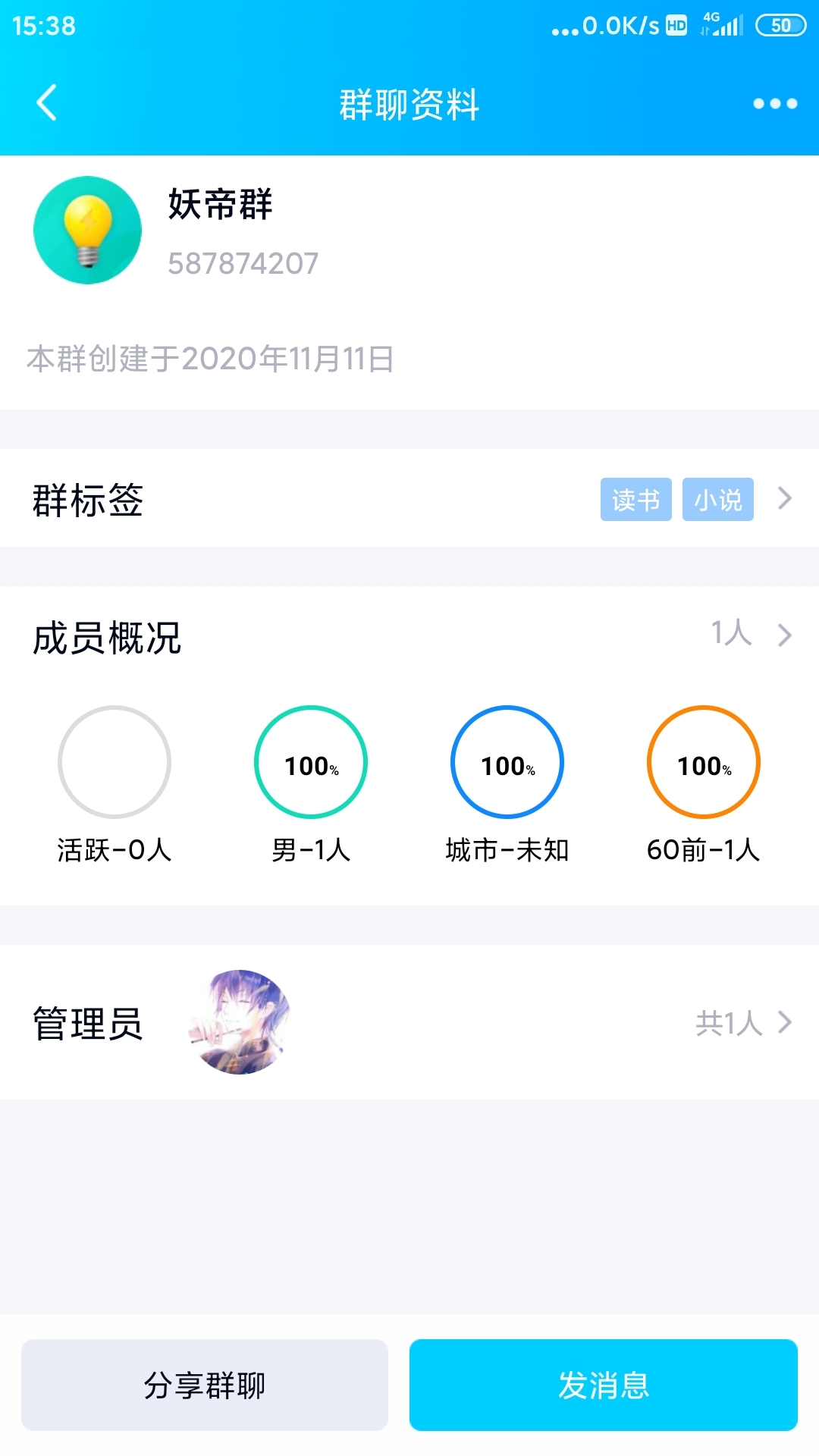Open the 管理员 administrators row
This screenshot has width=819, height=1456.
(409, 1022)
